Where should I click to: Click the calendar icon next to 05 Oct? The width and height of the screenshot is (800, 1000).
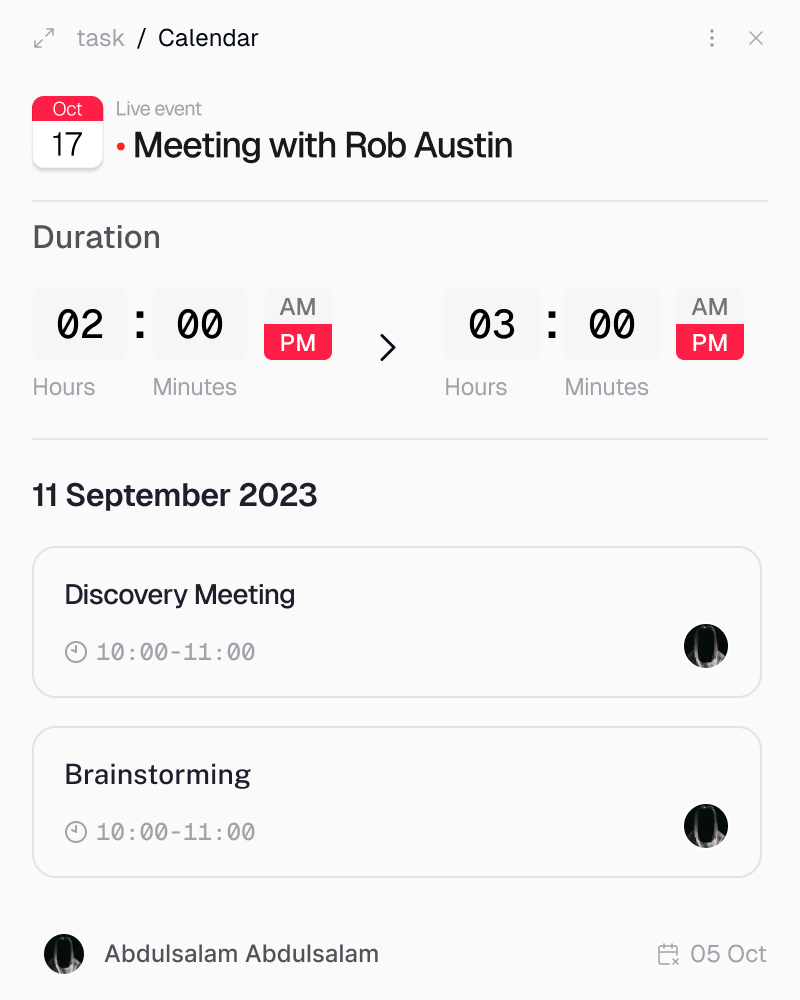click(x=667, y=954)
